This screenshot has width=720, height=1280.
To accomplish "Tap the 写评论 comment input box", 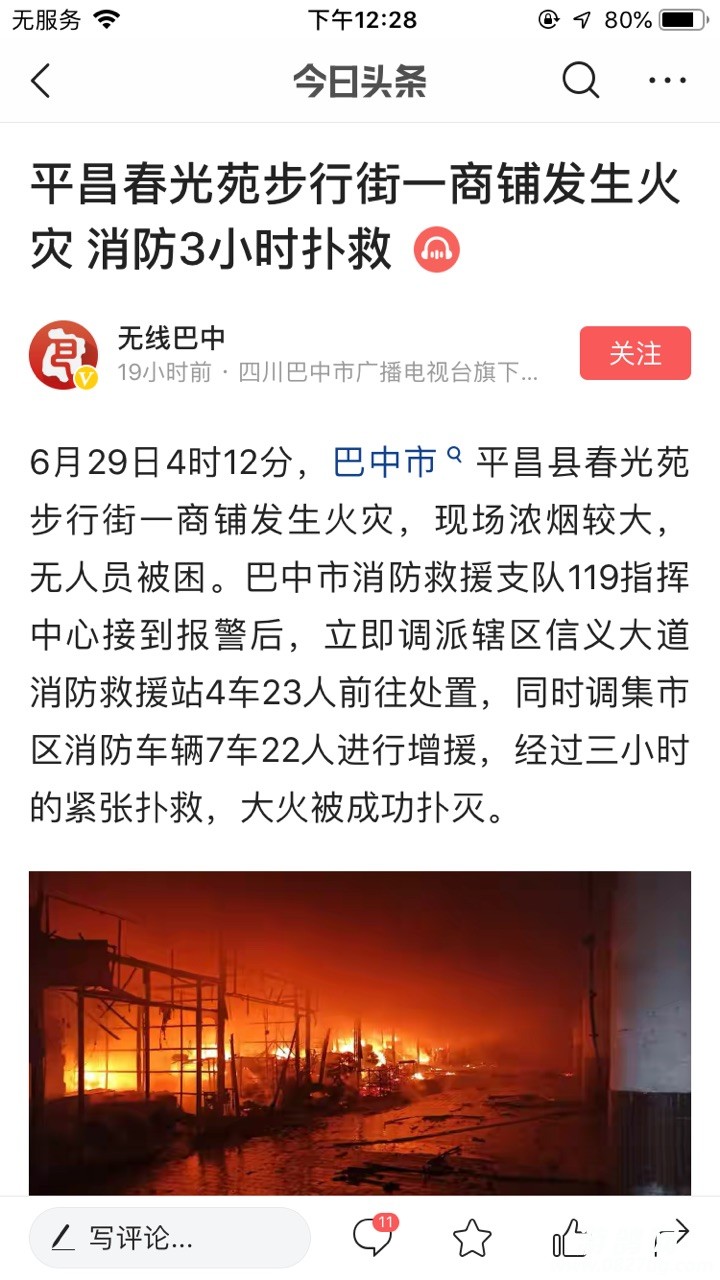I will pyautogui.click(x=170, y=1238).
